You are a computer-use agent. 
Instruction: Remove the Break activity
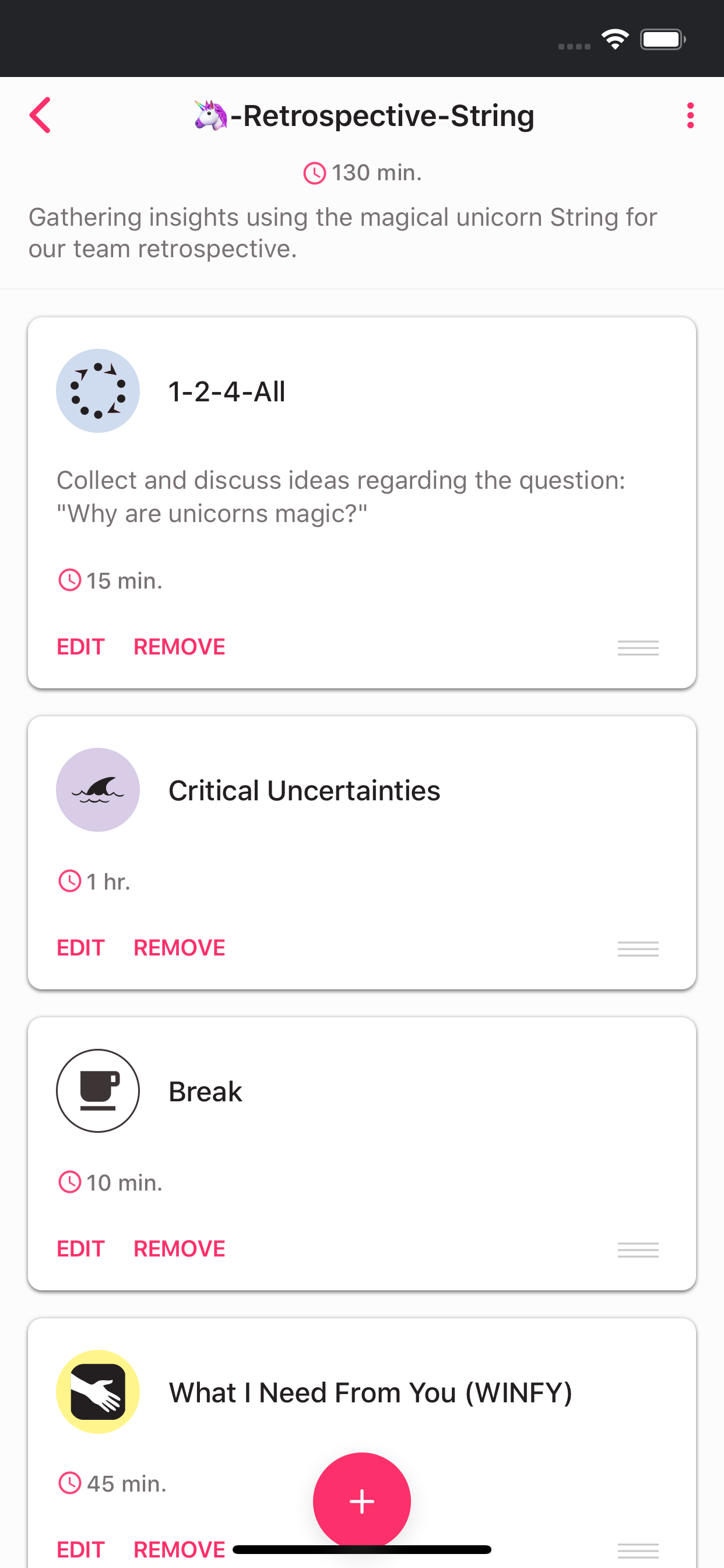click(x=178, y=1248)
